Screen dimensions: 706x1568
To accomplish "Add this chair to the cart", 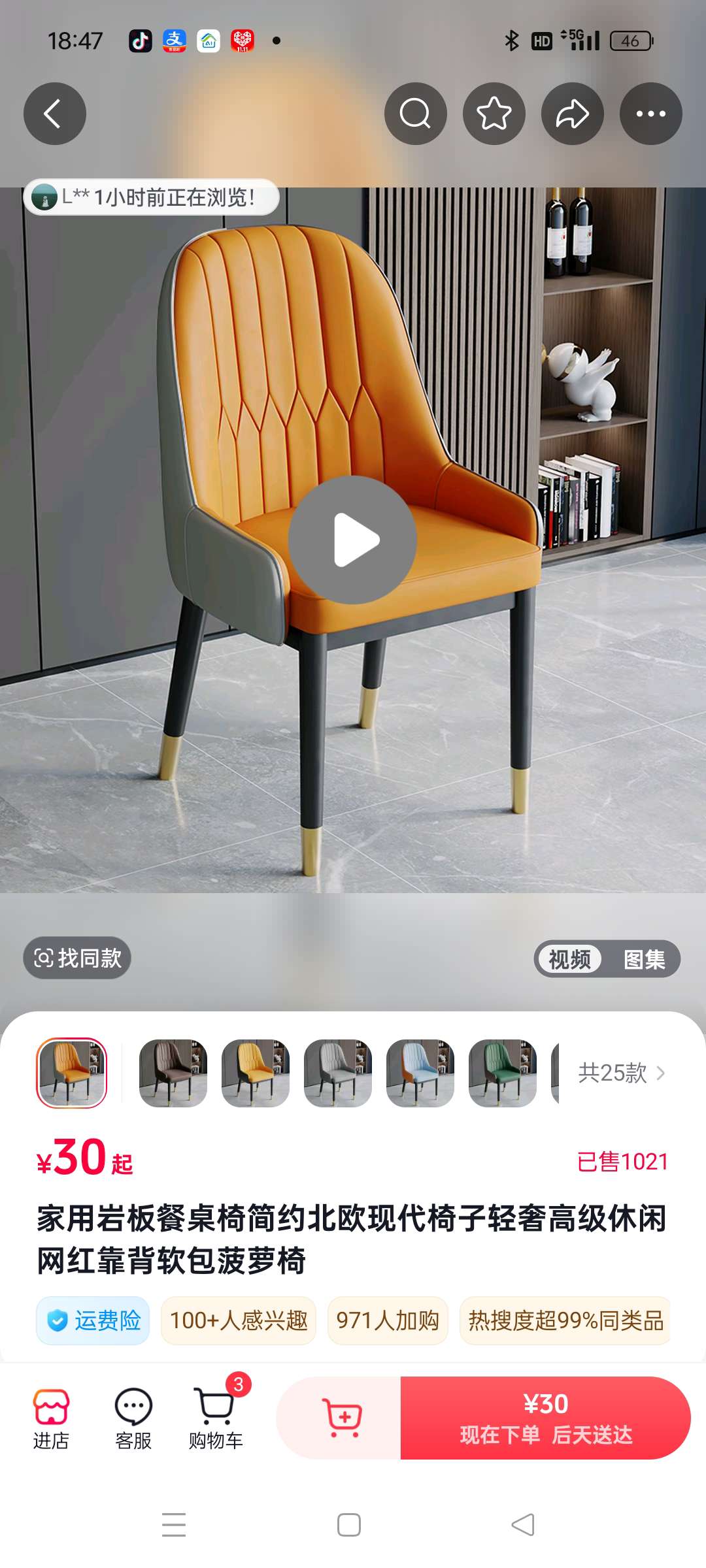I will click(340, 1418).
